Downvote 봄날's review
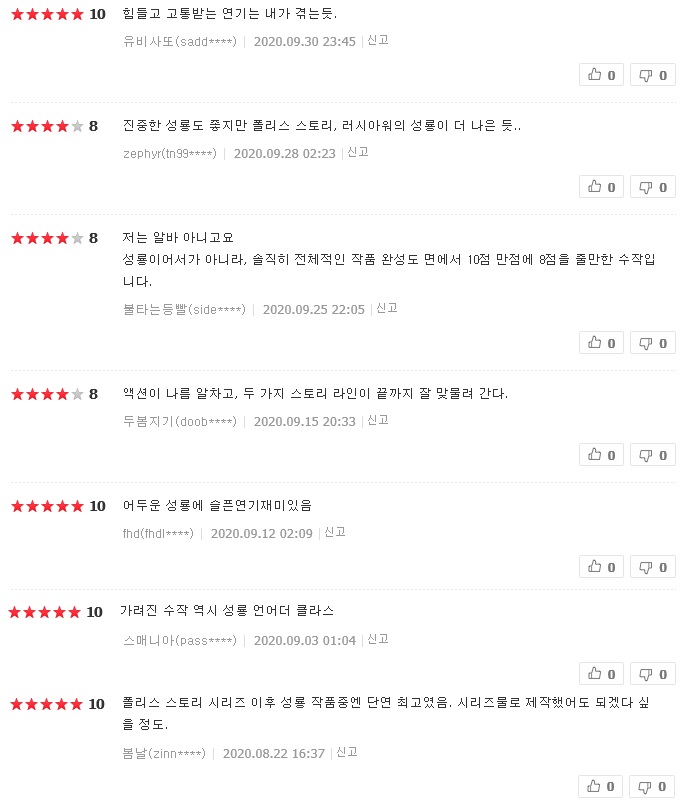Image resolution: width=692 pixels, height=805 pixels. 653,786
